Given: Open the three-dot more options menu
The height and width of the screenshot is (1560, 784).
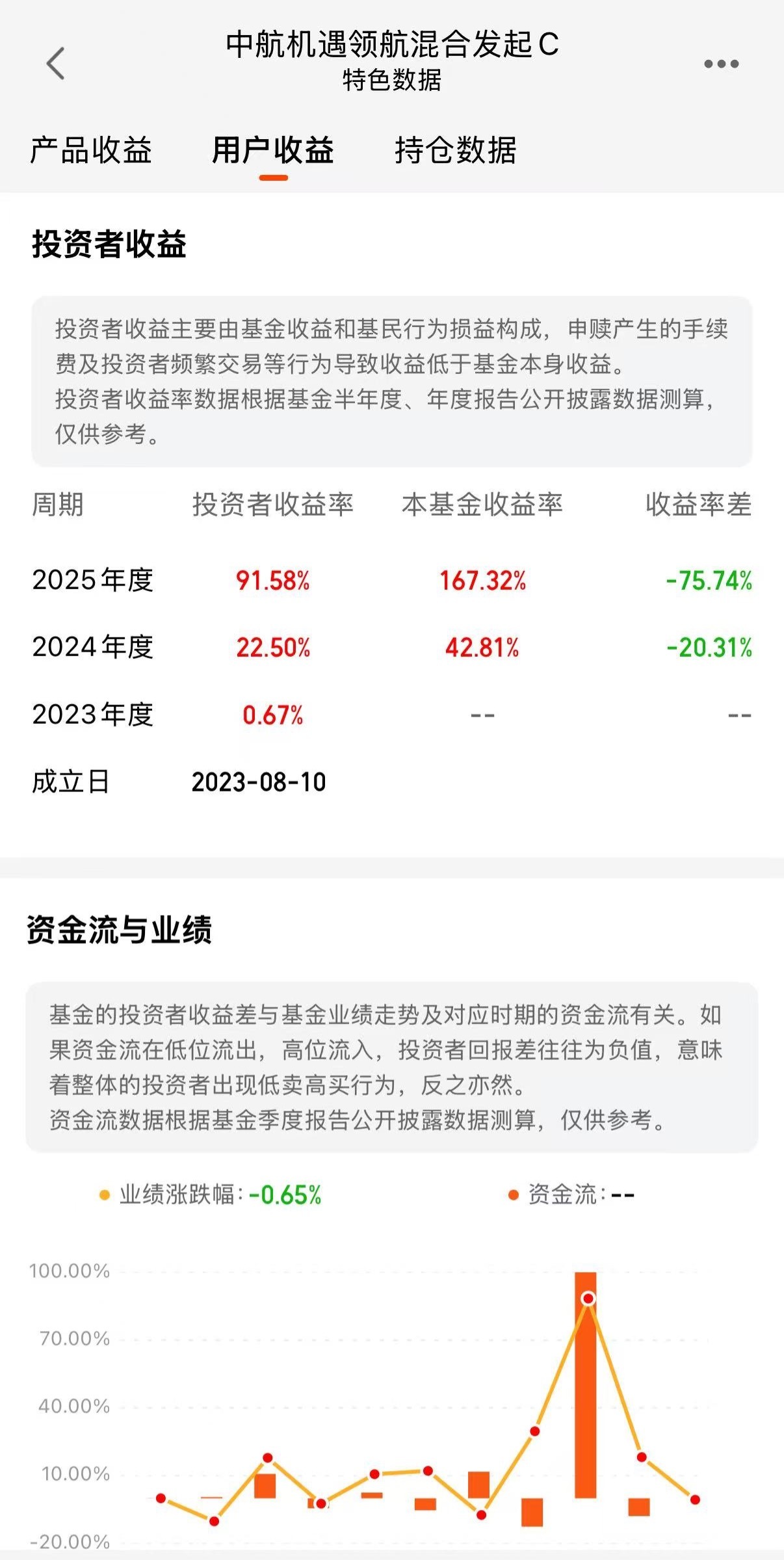Looking at the screenshot, I should 721,64.
